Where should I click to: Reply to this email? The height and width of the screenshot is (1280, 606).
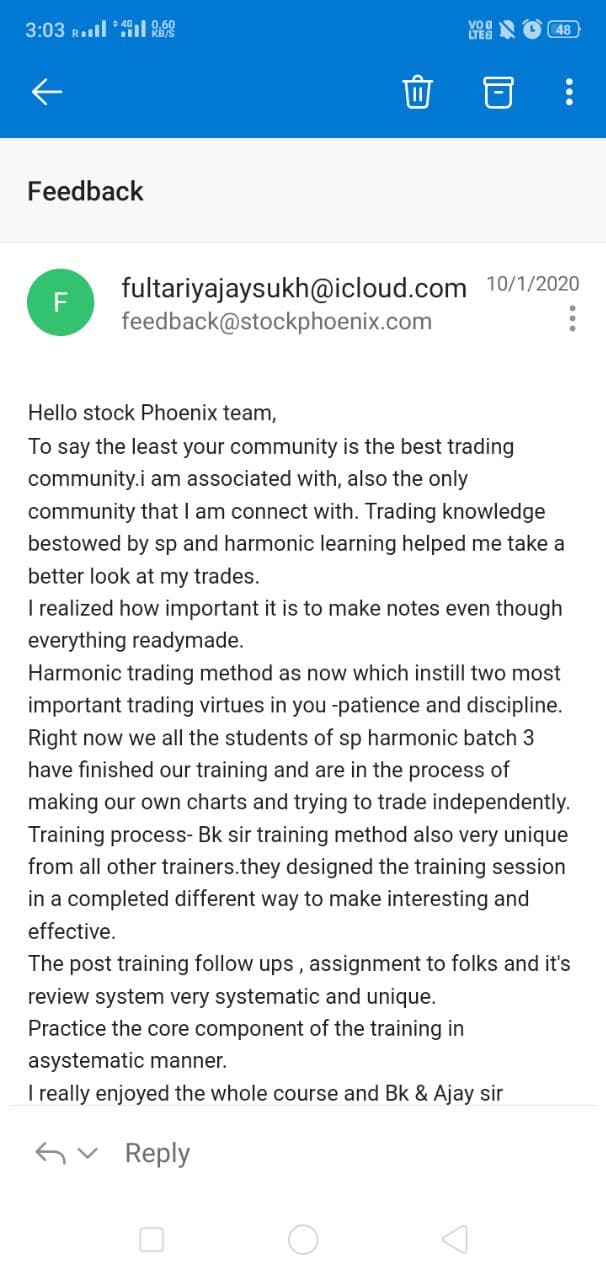click(157, 1153)
